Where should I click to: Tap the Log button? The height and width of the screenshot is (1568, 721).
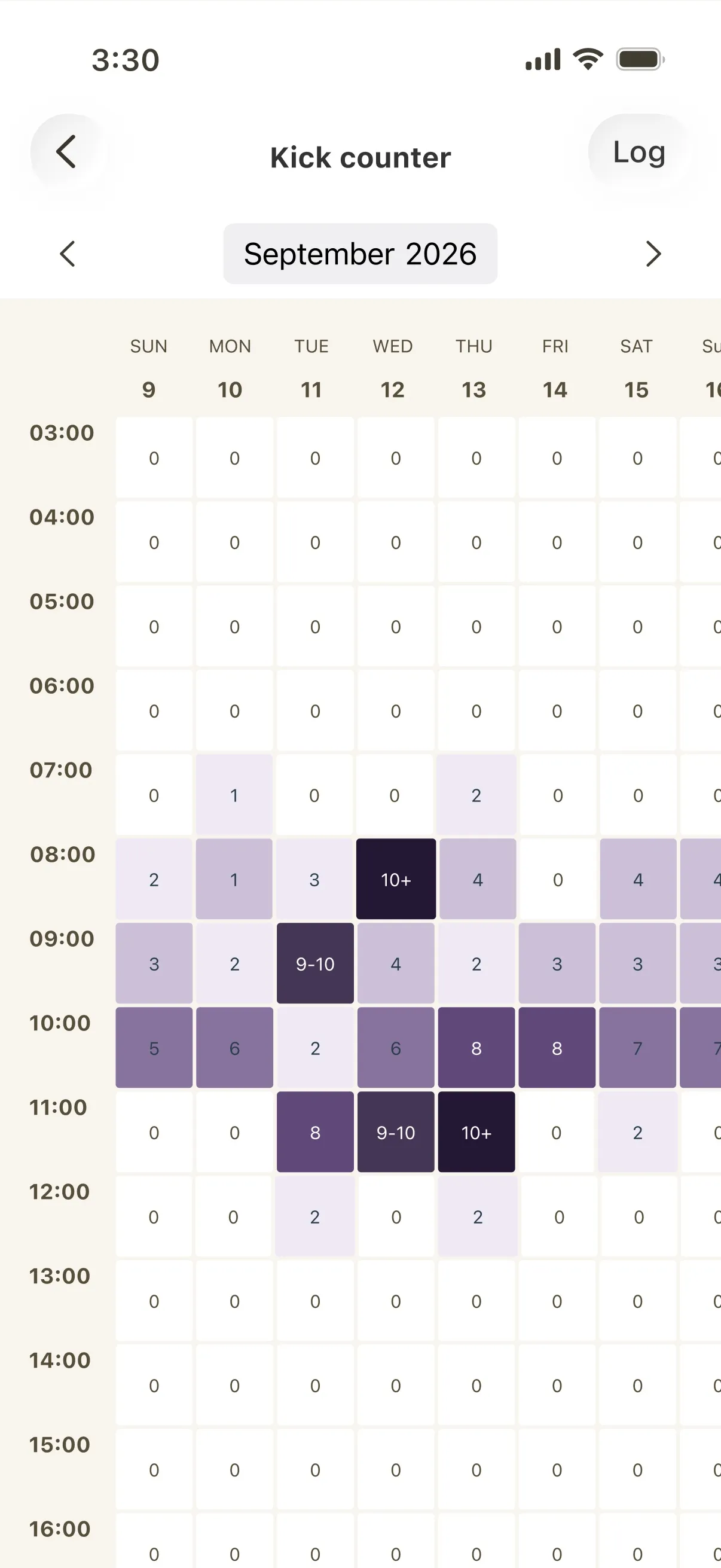pos(638,152)
